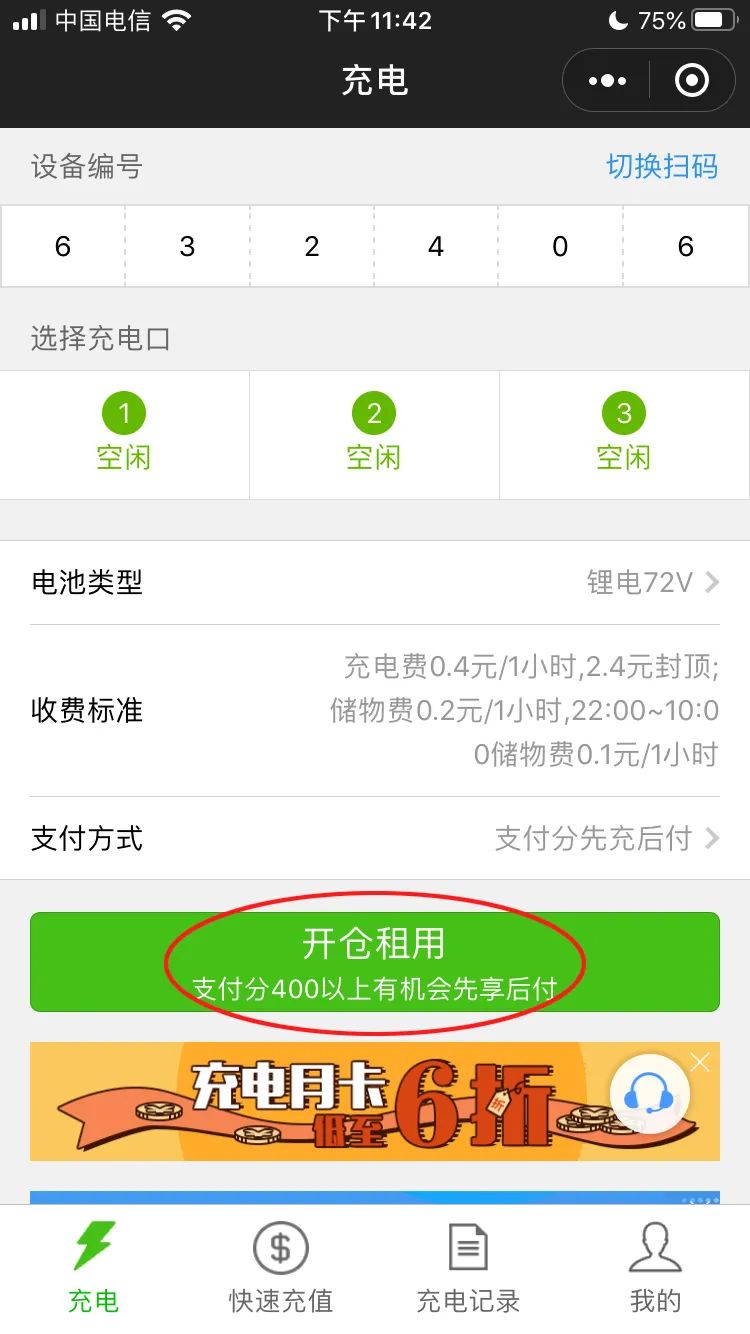750x1334 pixels.
Task: Dismiss the floating customer service widget
Action: pos(700,1062)
